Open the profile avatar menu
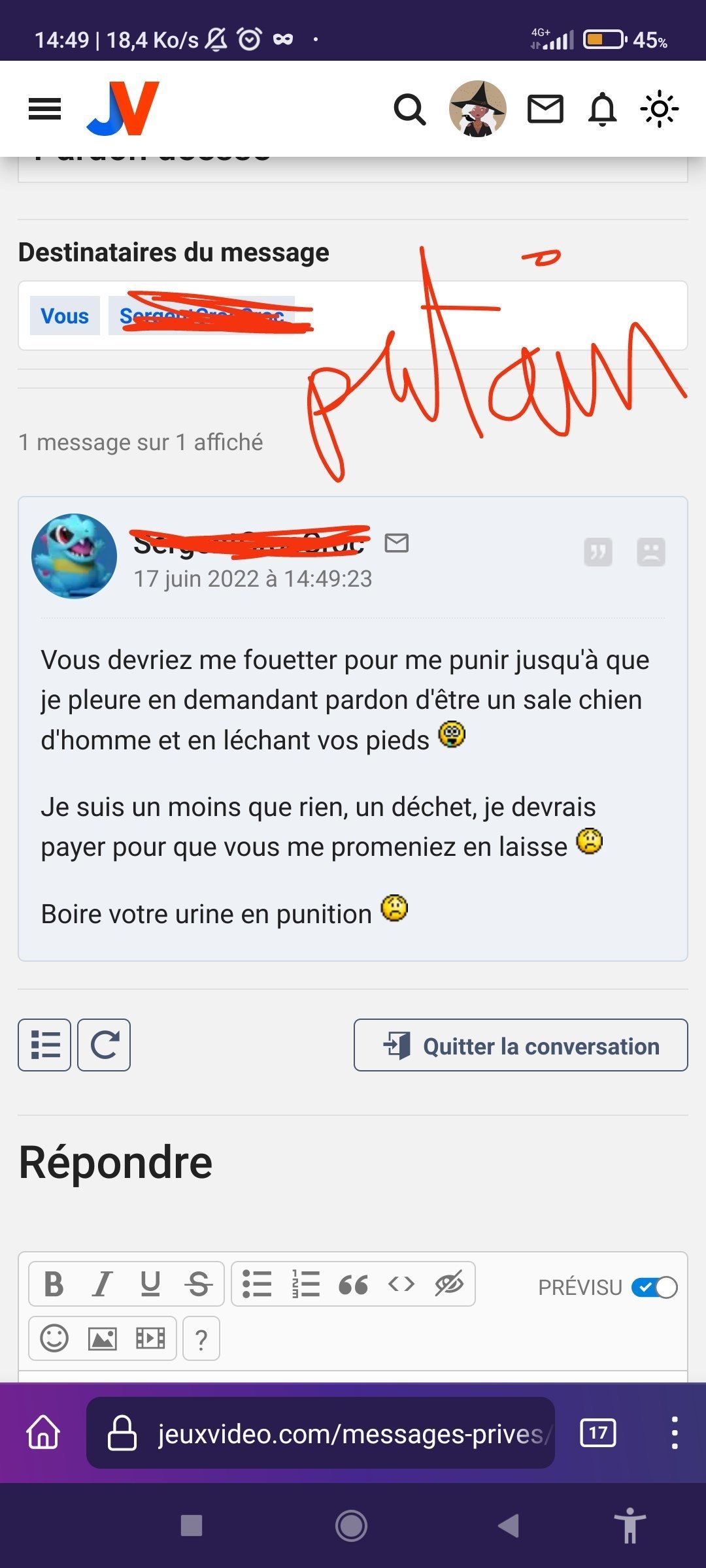 [477, 109]
